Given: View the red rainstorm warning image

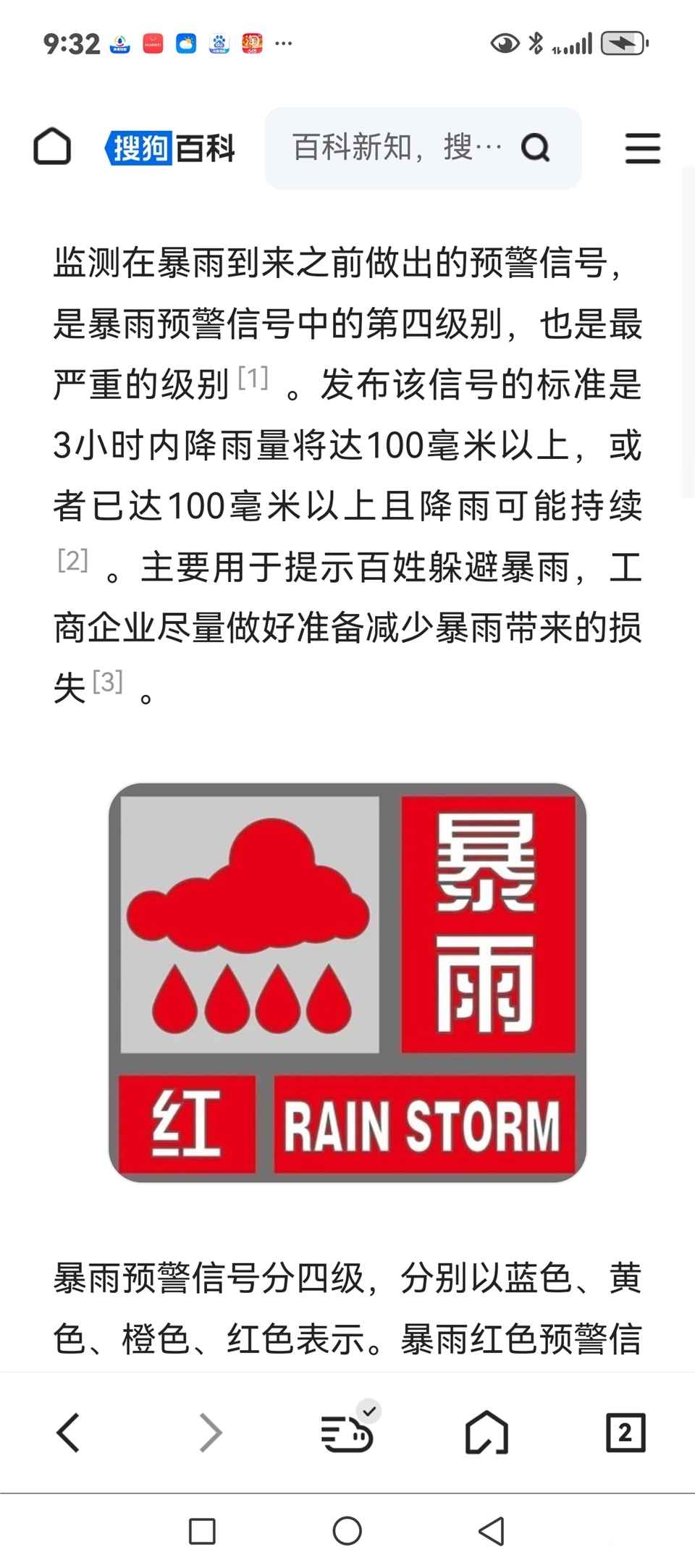Looking at the screenshot, I should pos(347,982).
